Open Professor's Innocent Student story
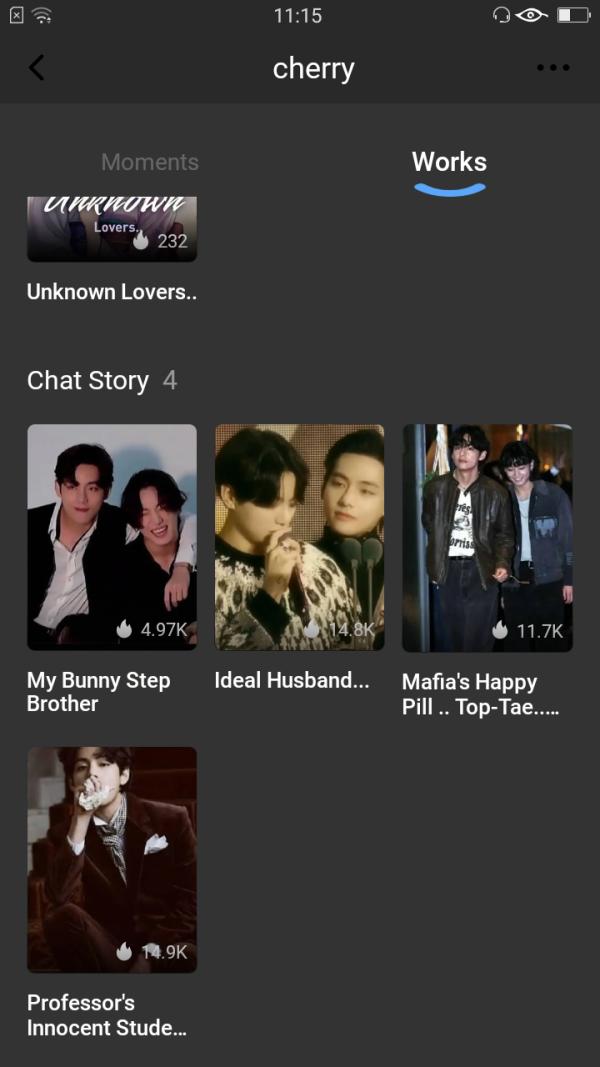600x1067 pixels. [x=111, y=859]
